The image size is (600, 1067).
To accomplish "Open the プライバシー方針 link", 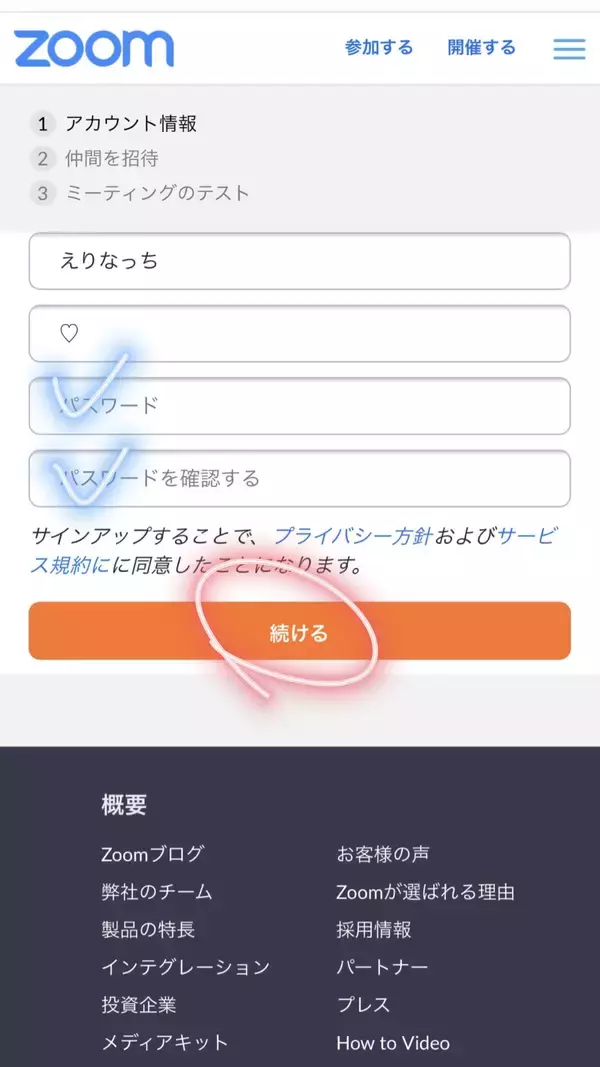I will 352,536.
